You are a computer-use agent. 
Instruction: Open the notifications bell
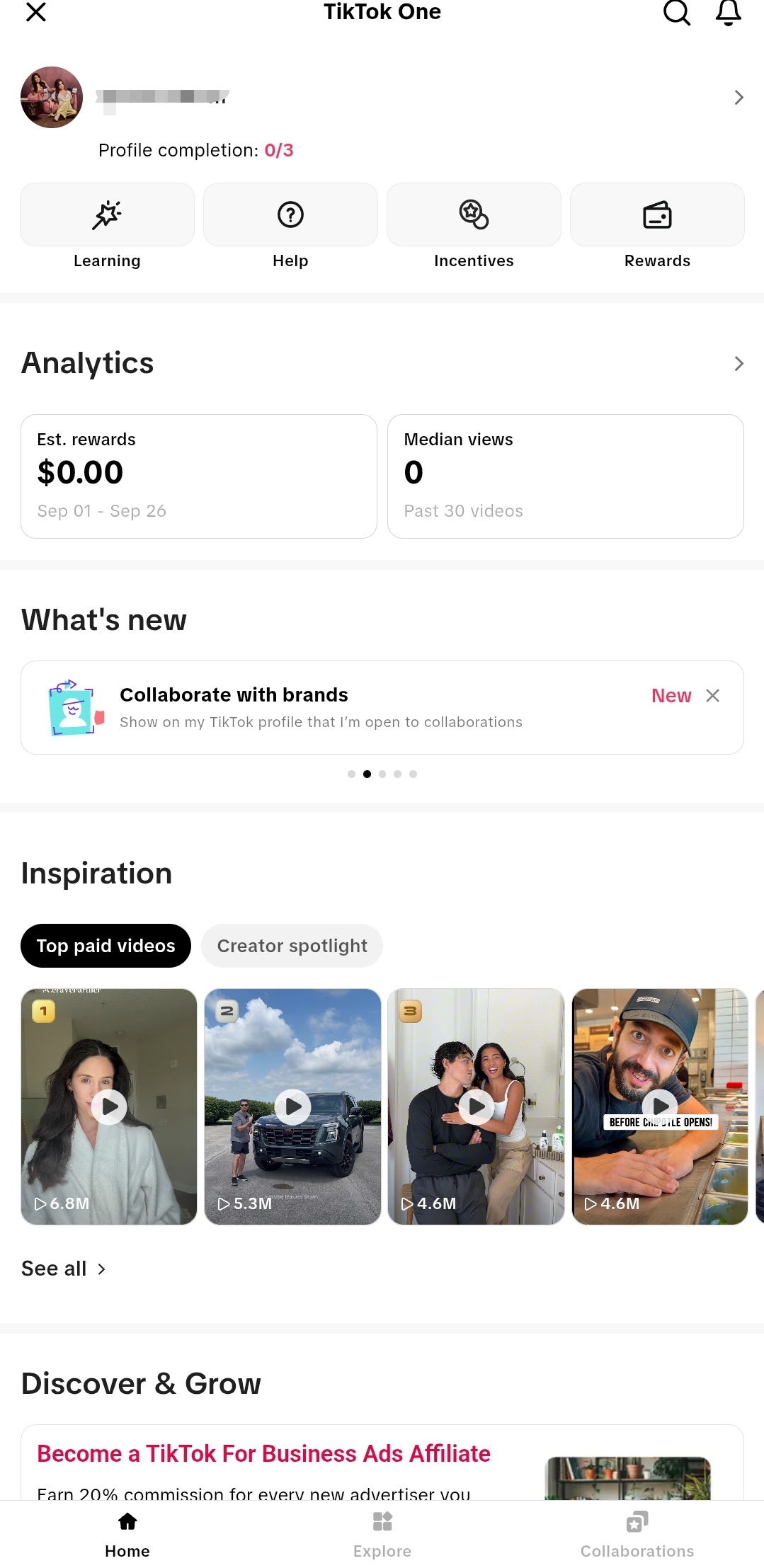tap(728, 12)
